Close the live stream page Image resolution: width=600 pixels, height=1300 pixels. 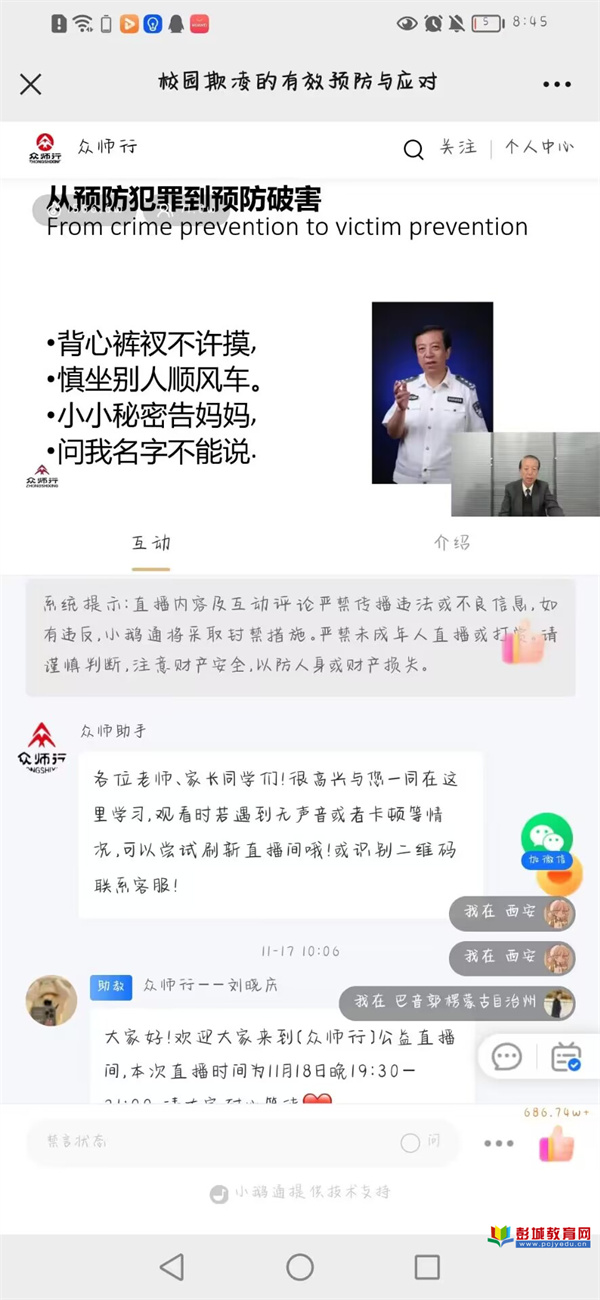coord(31,83)
